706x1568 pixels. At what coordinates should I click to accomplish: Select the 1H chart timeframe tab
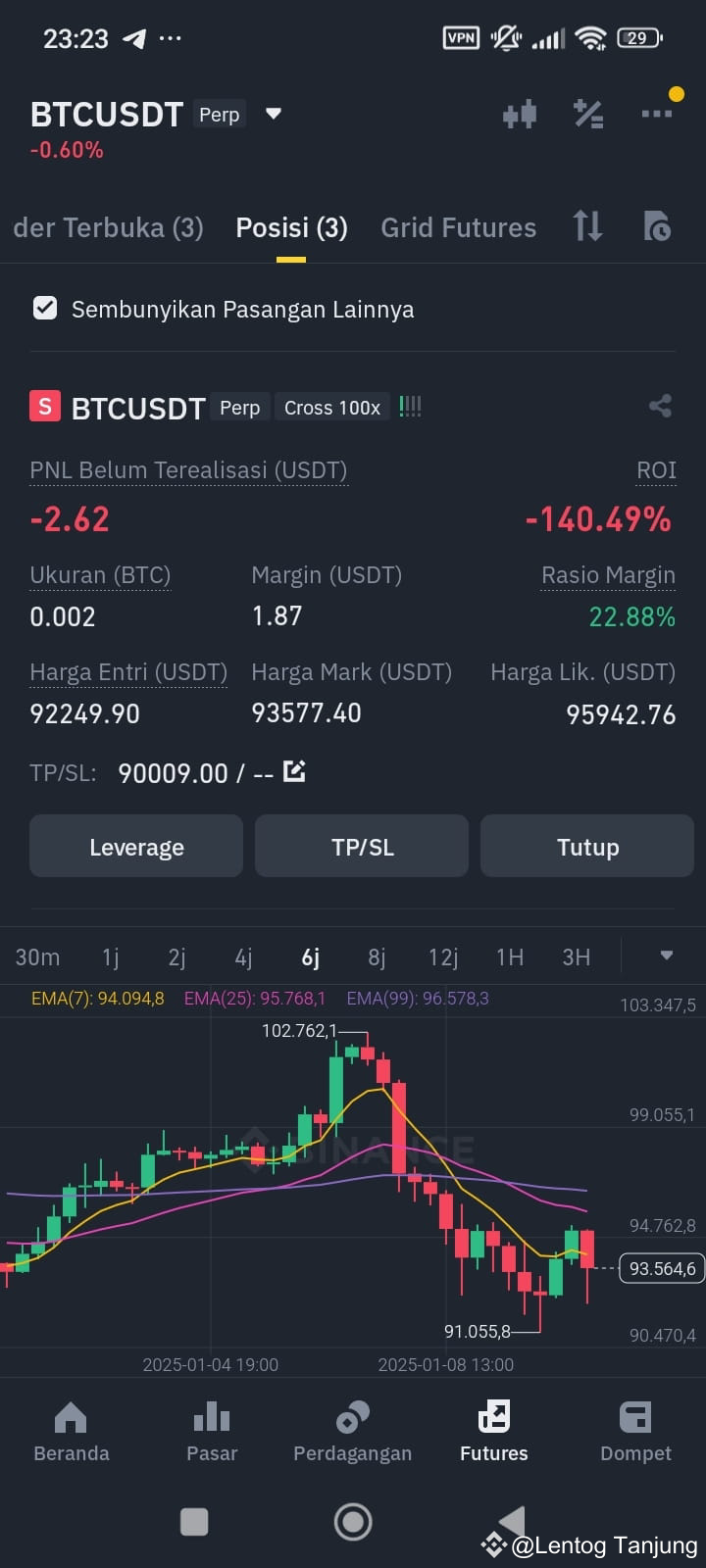pyautogui.click(x=510, y=955)
